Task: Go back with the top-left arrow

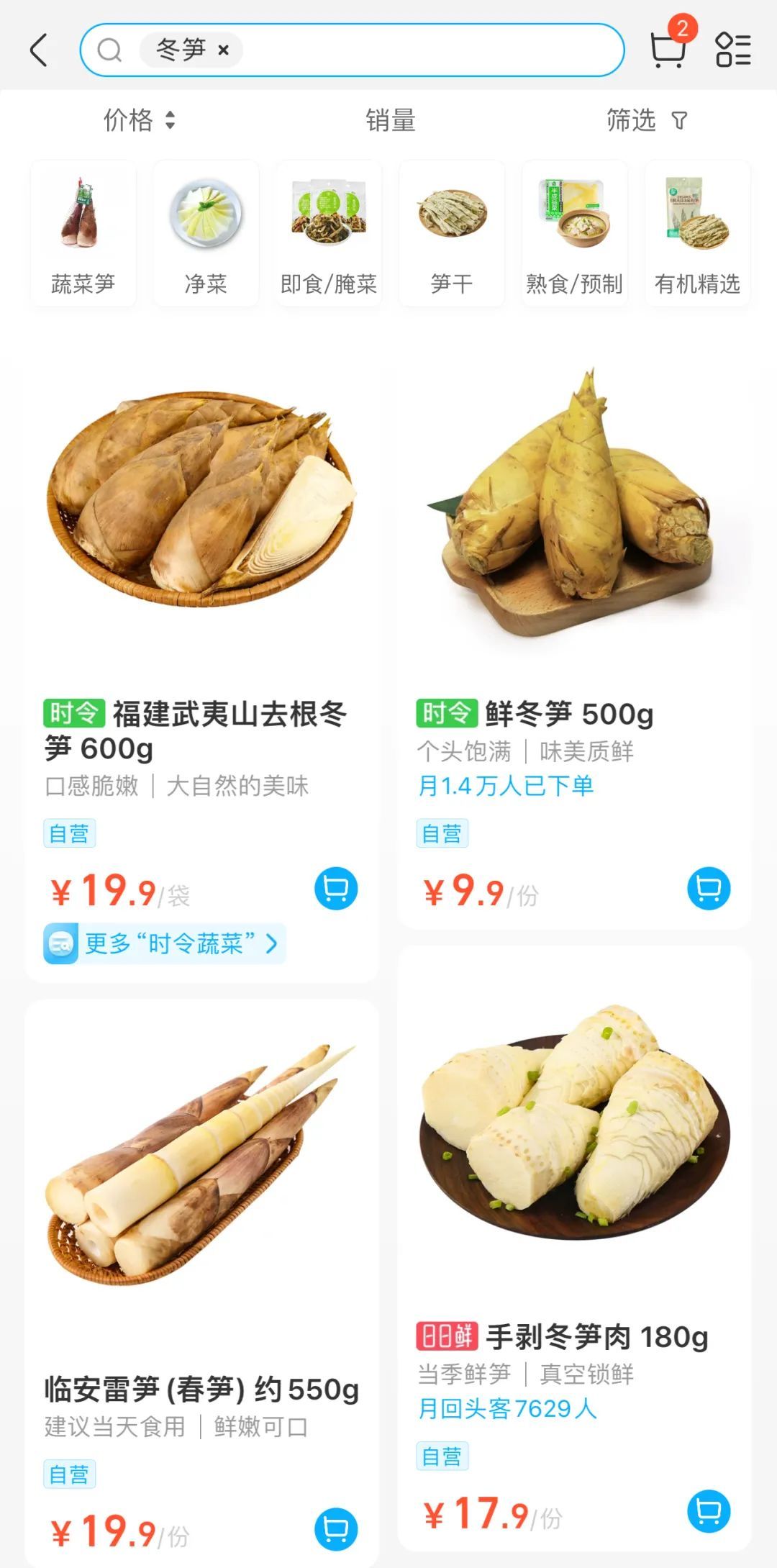Action: point(40,50)
